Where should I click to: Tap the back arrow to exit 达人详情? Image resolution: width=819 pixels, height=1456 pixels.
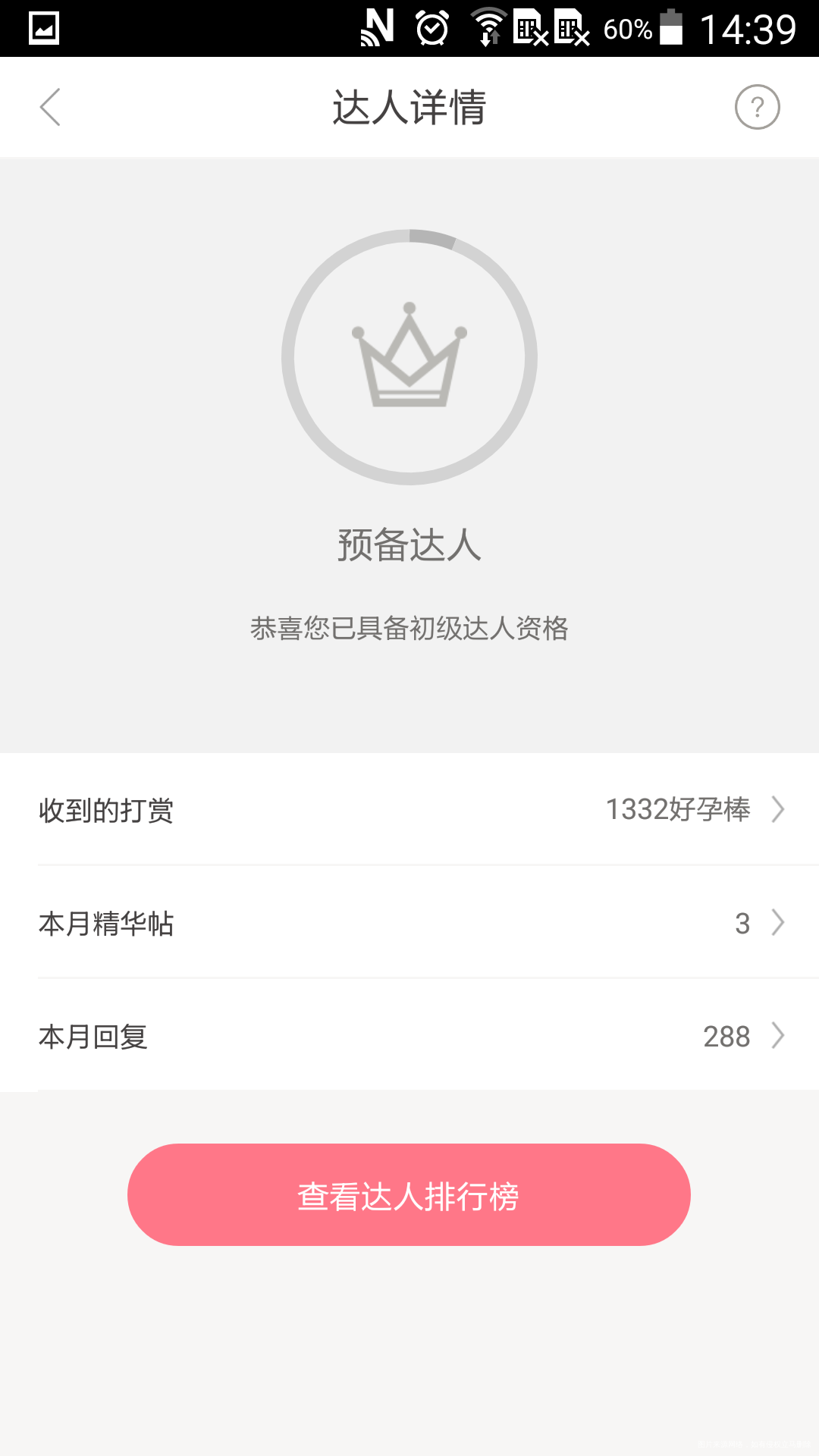pos(50,107)
